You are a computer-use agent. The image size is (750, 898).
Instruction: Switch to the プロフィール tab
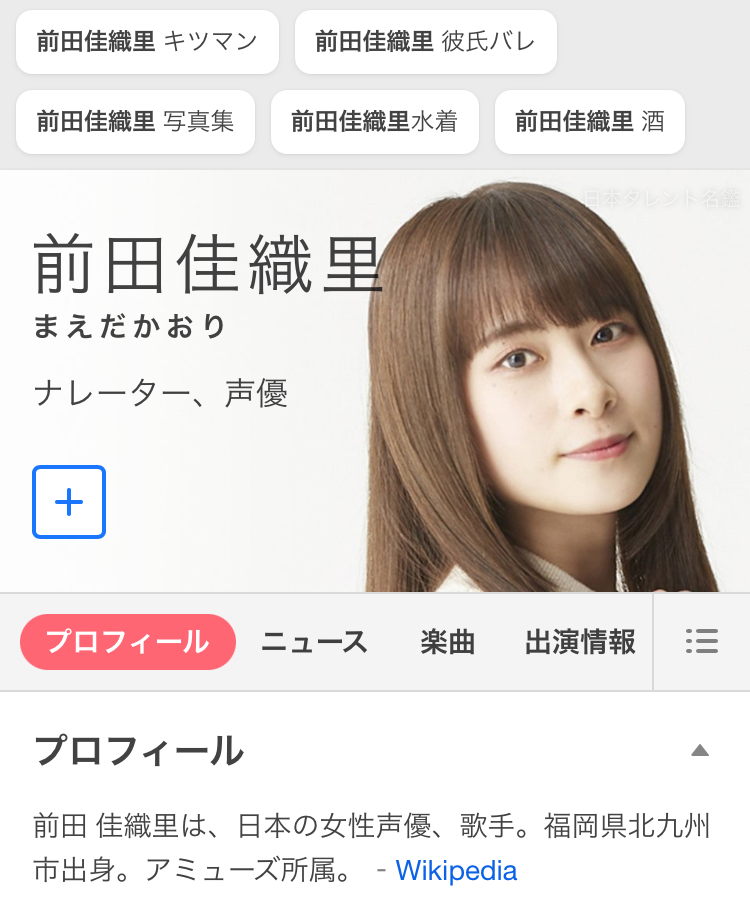(127, 642)
